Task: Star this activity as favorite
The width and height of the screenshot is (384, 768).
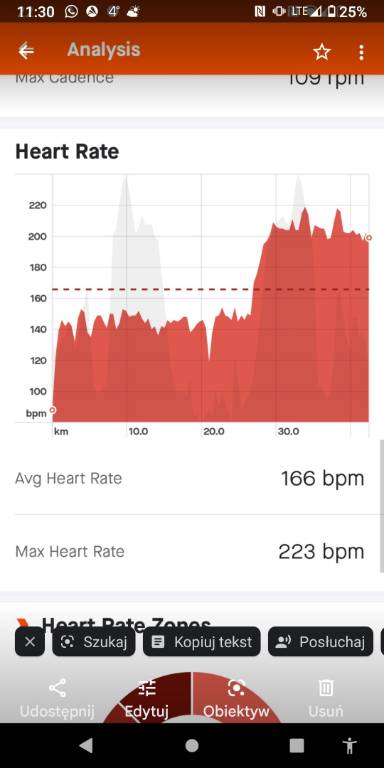Action: 322,51
